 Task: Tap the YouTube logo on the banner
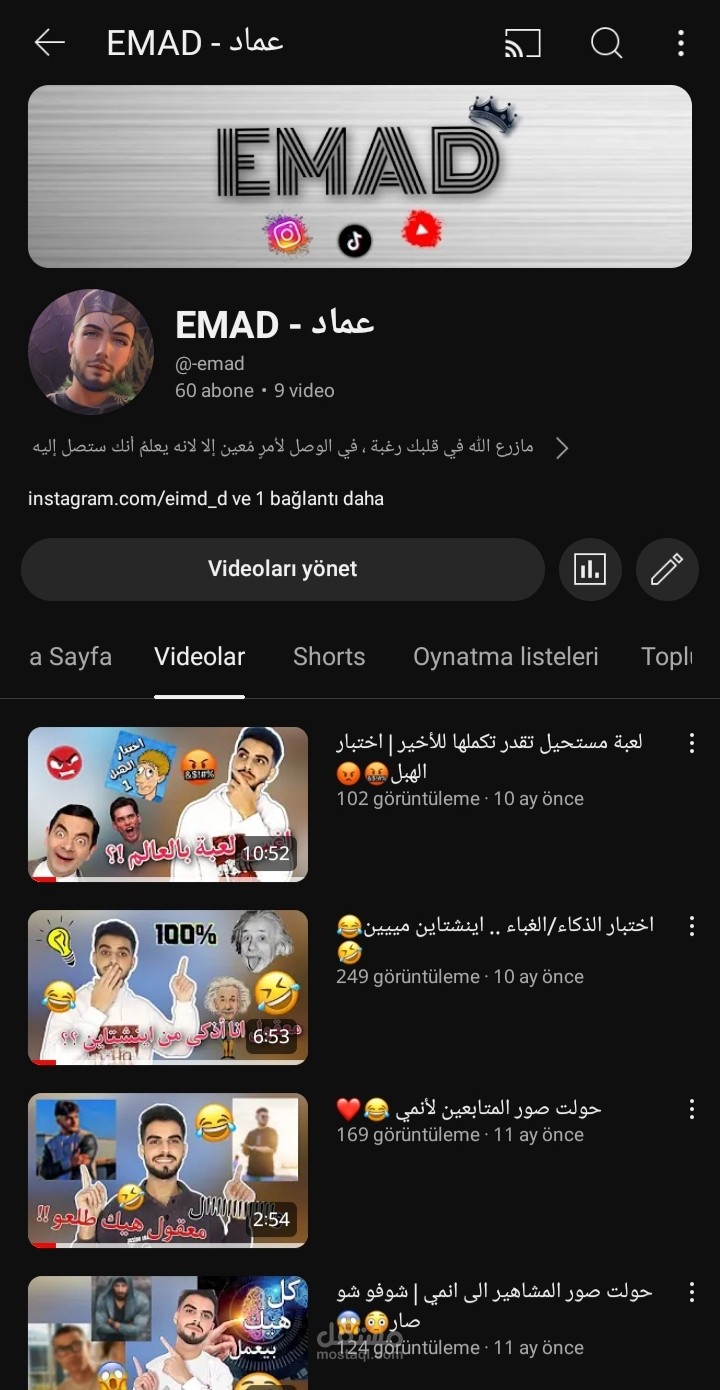click(x=421, y=236)
